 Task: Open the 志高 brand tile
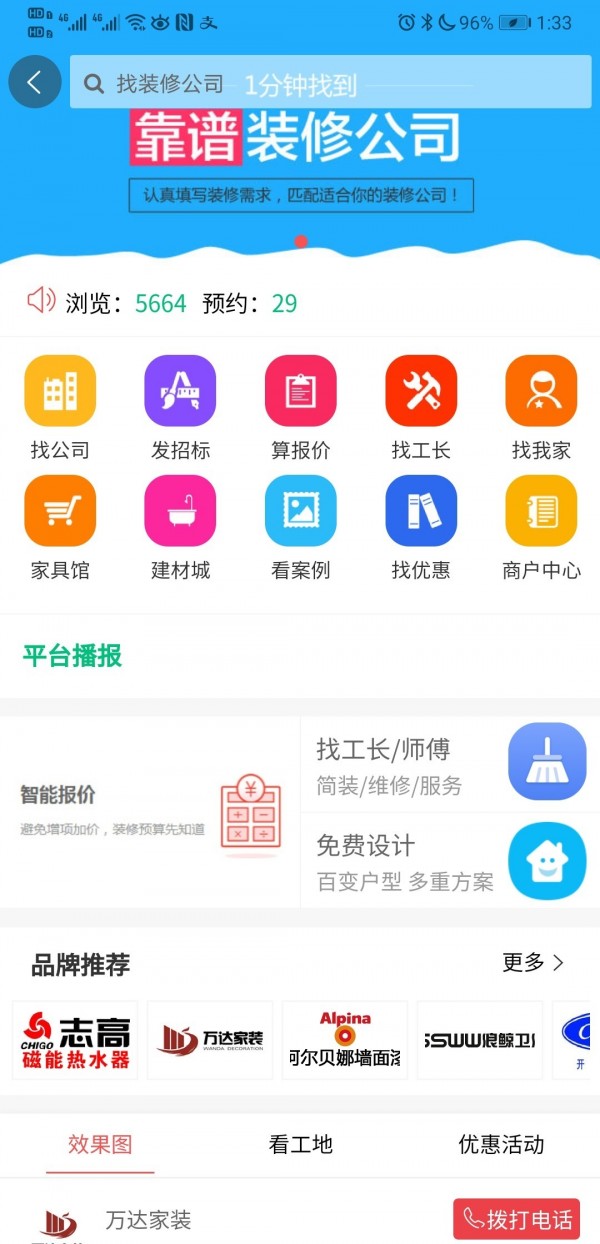(x=75, y=1041)
